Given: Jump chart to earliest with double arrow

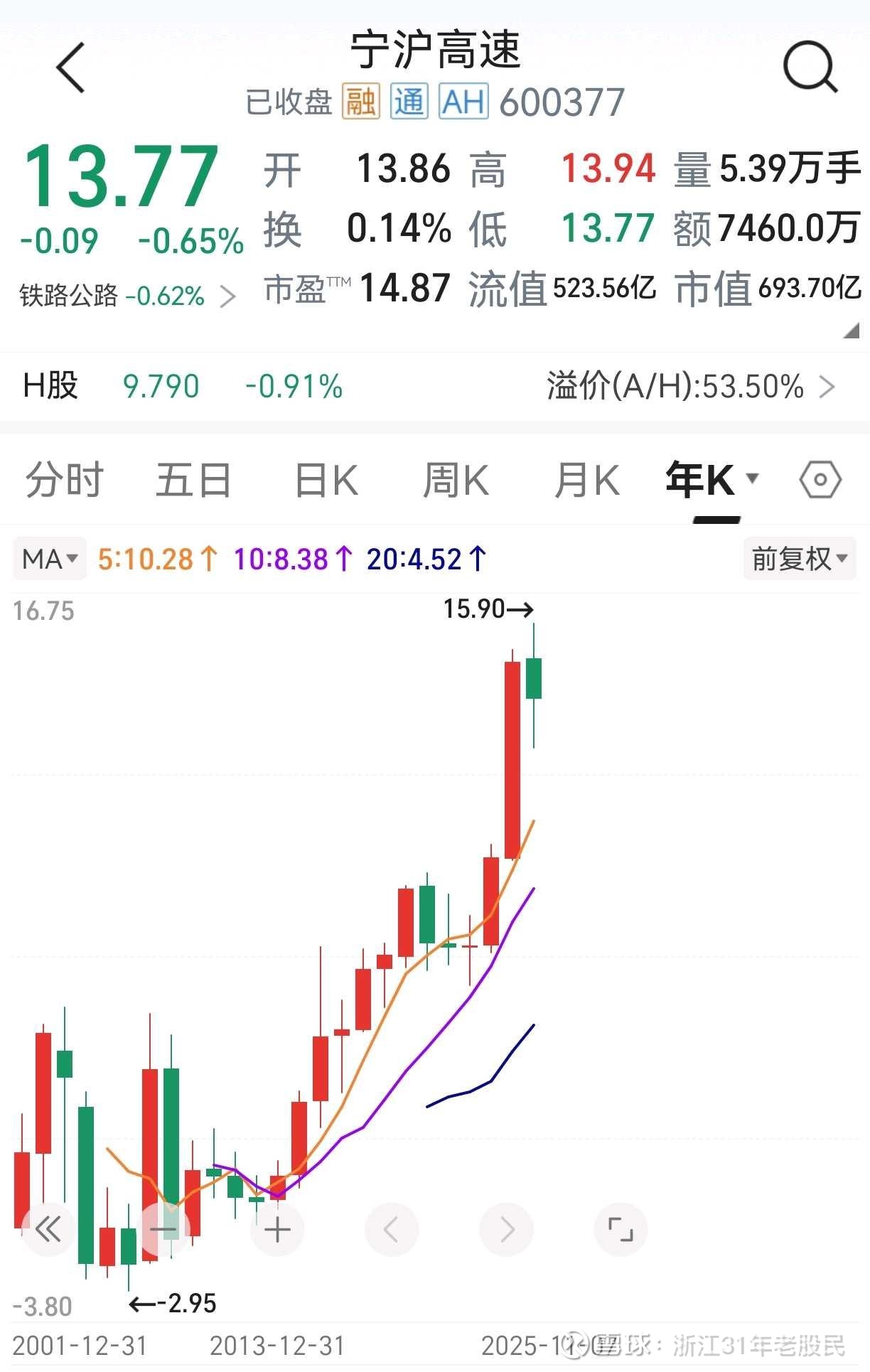Looking at the screenshot, I should [x=48, y=1229].
